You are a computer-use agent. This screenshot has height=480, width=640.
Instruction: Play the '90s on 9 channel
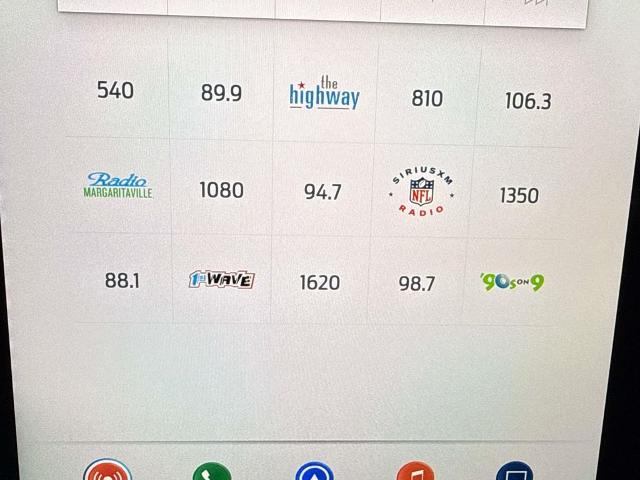(x=512, y=283)
